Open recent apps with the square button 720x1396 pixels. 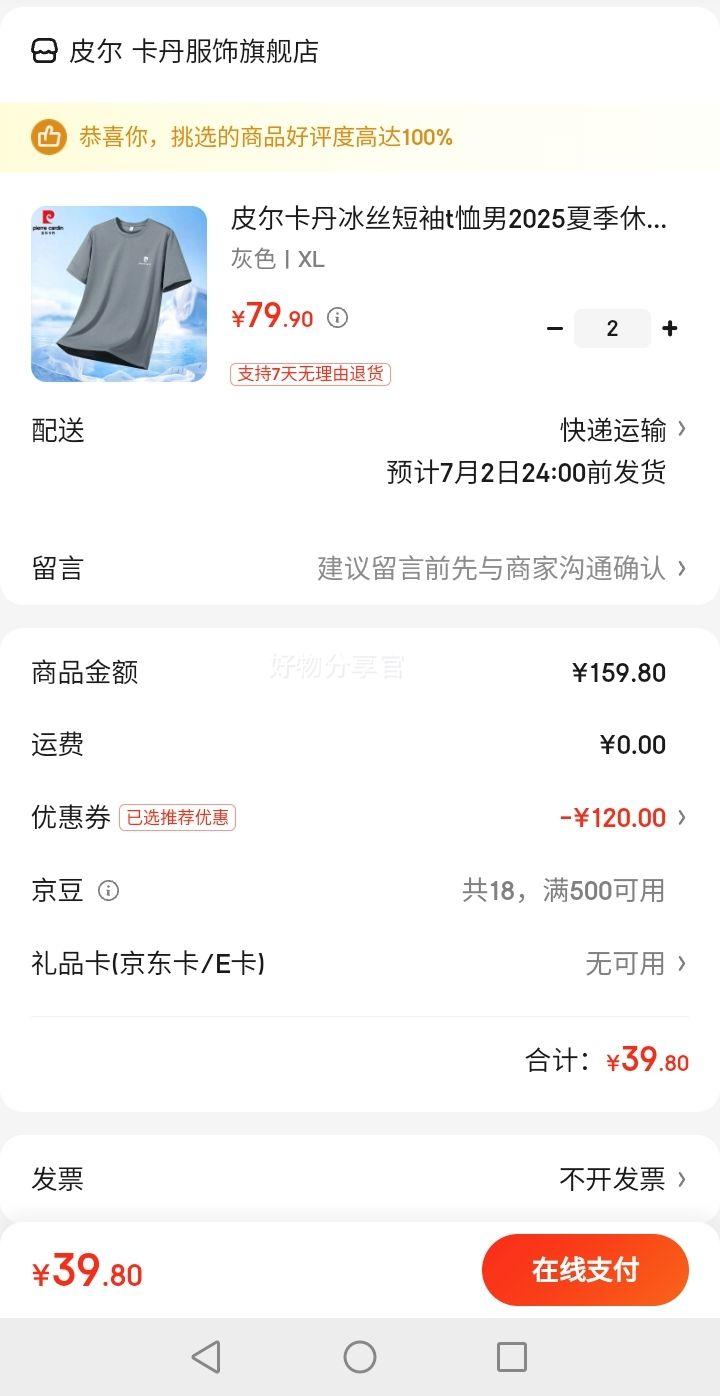(x=512, y=1357)
